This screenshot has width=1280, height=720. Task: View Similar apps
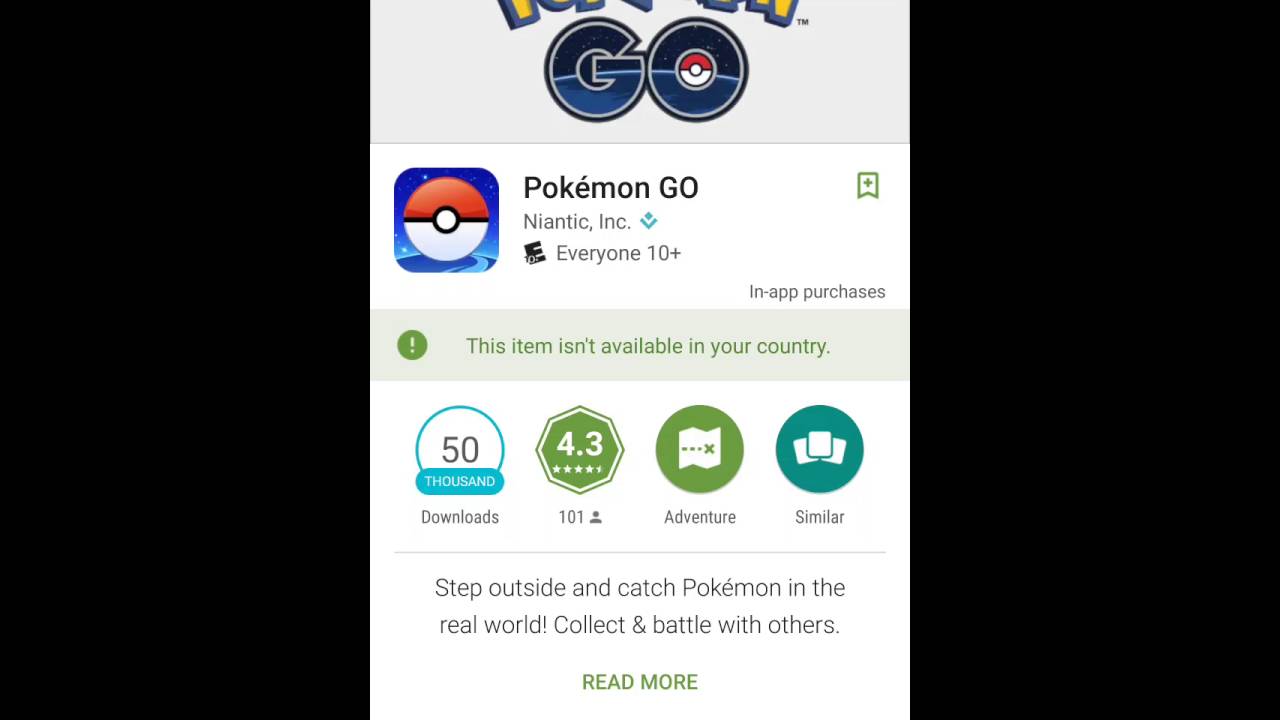pyautogui.click(x=819, y=450)
